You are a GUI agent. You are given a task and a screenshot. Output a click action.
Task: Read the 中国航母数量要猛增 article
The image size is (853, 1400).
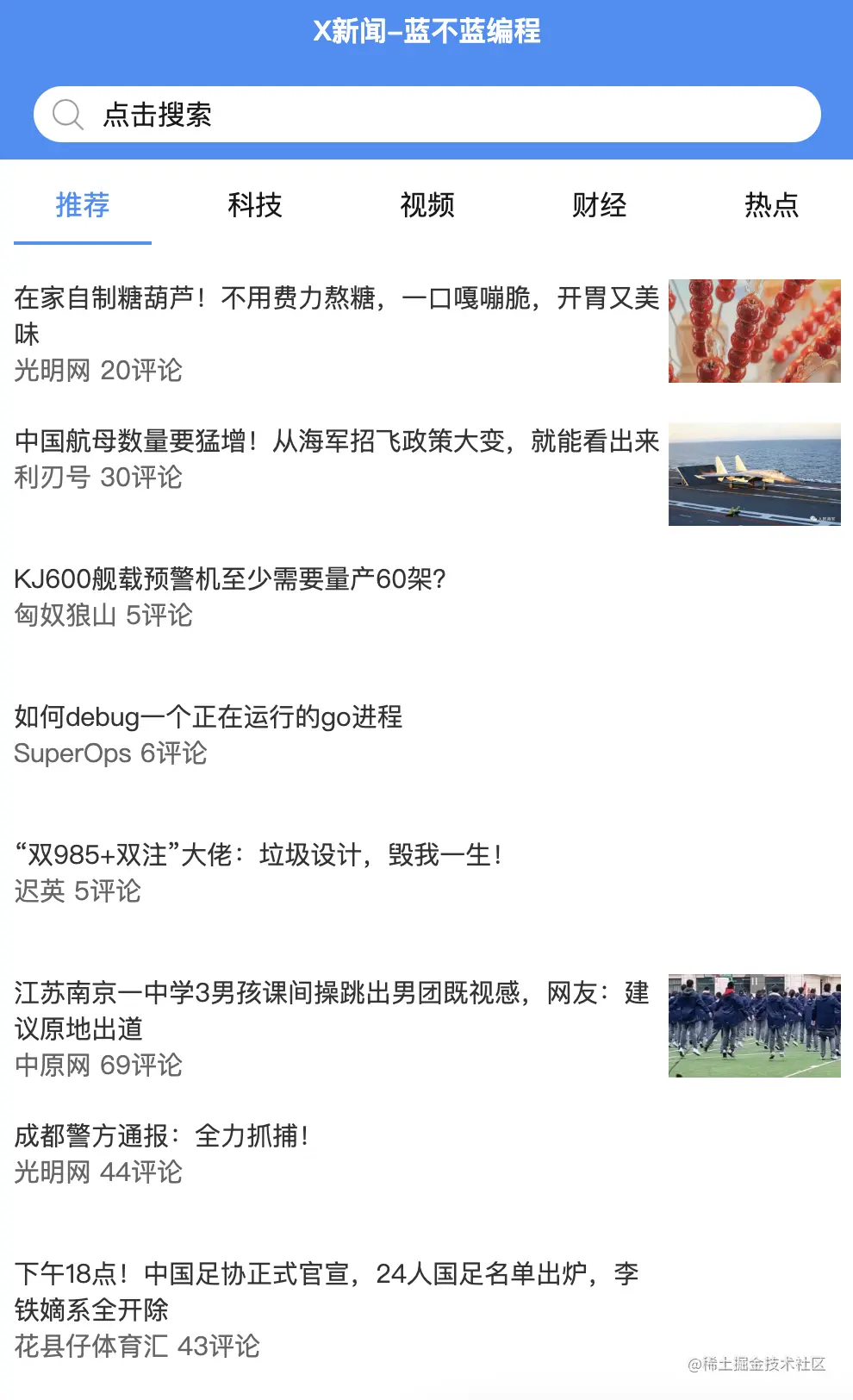(x=336, y=441)
